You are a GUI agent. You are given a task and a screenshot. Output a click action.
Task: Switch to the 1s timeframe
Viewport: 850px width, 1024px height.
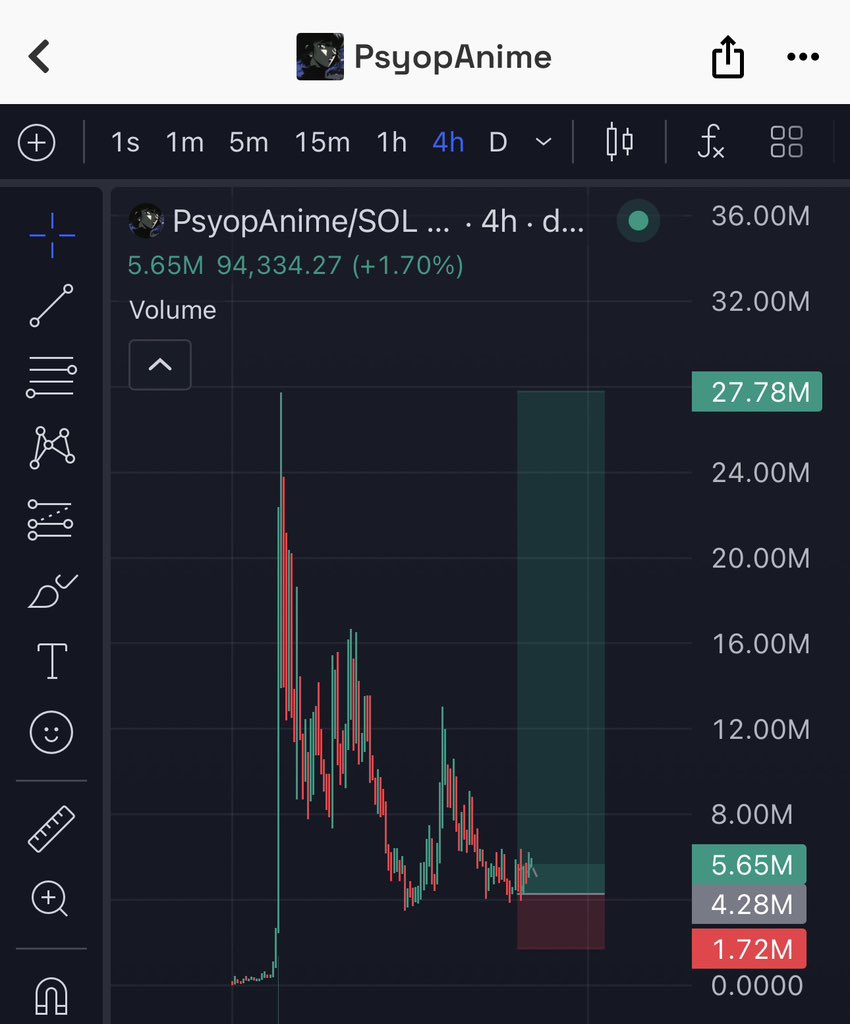[125, 143]
